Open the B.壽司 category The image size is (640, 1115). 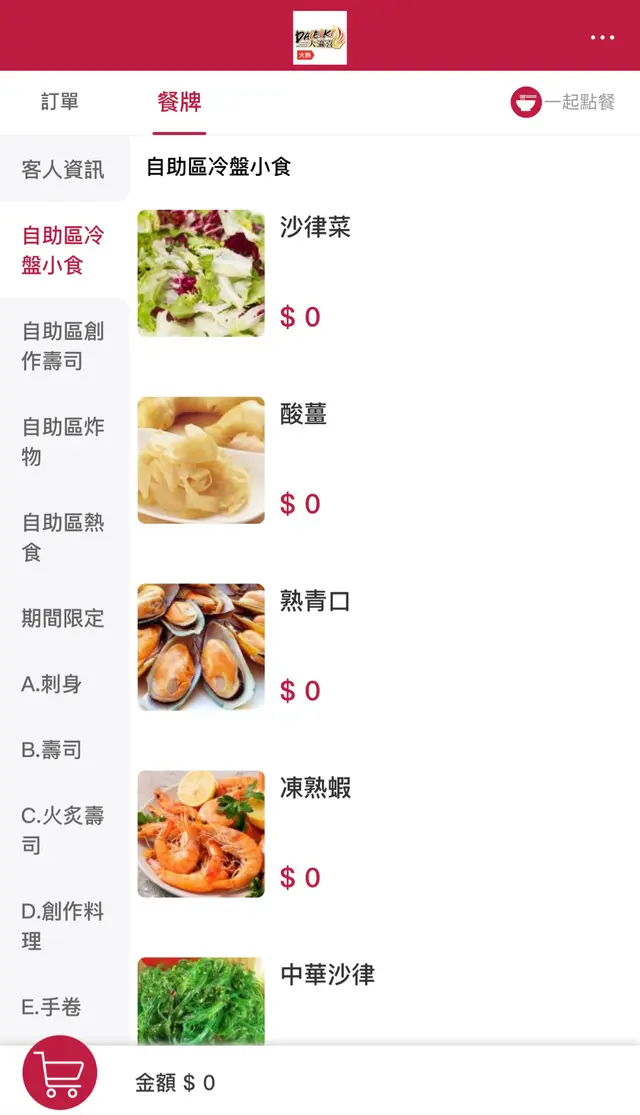tap(52, 750)
